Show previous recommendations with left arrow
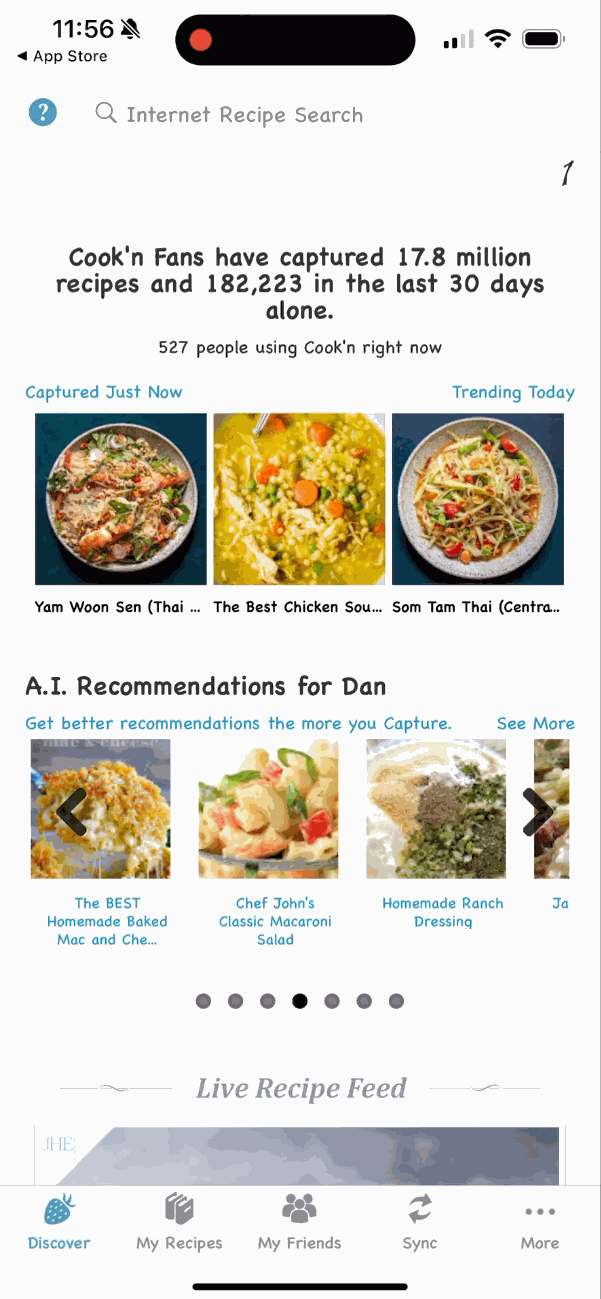Screen dimensions: 601x1299 click(x=72, y=812)
